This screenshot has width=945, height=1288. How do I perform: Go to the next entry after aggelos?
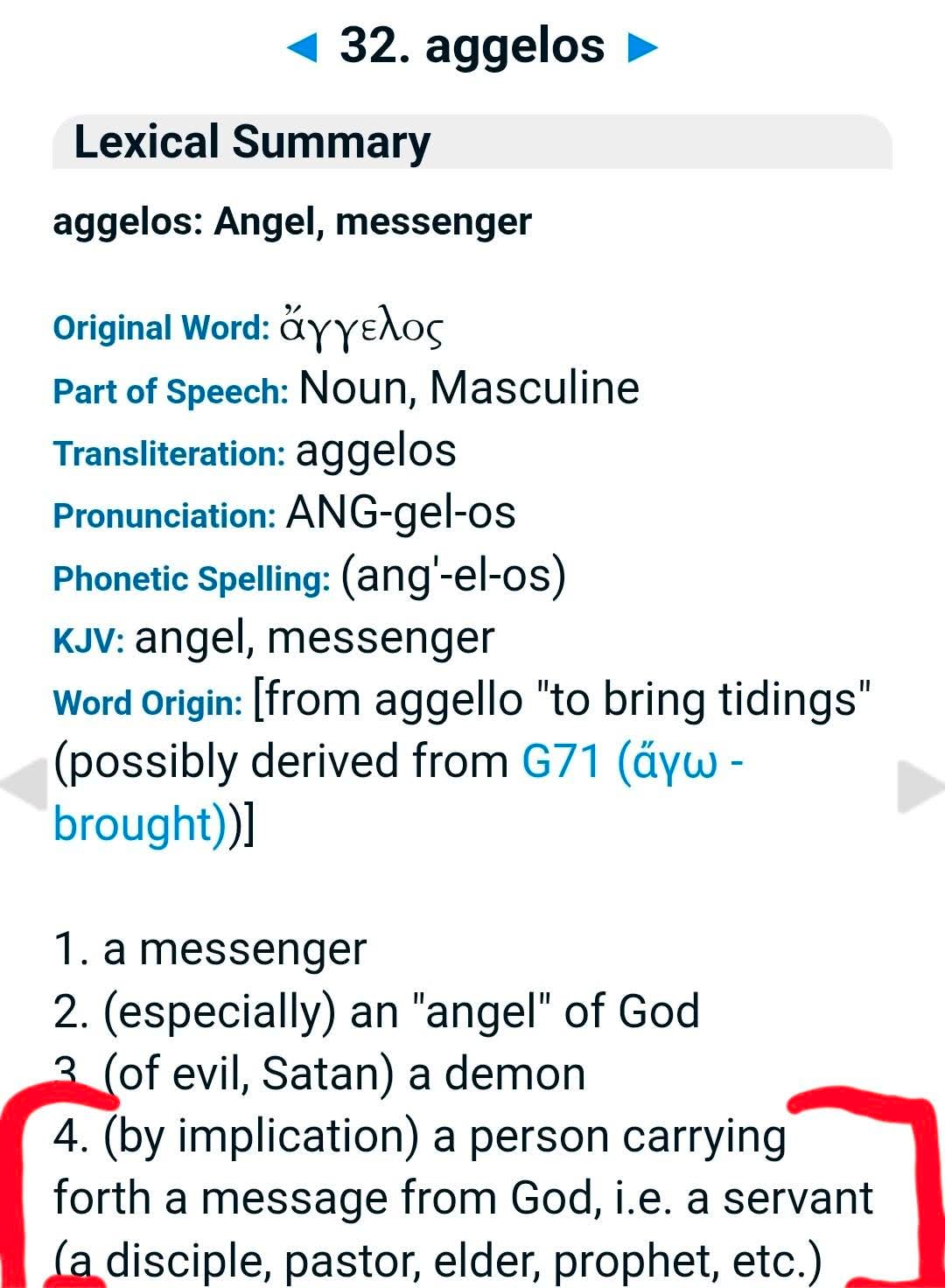642,47
